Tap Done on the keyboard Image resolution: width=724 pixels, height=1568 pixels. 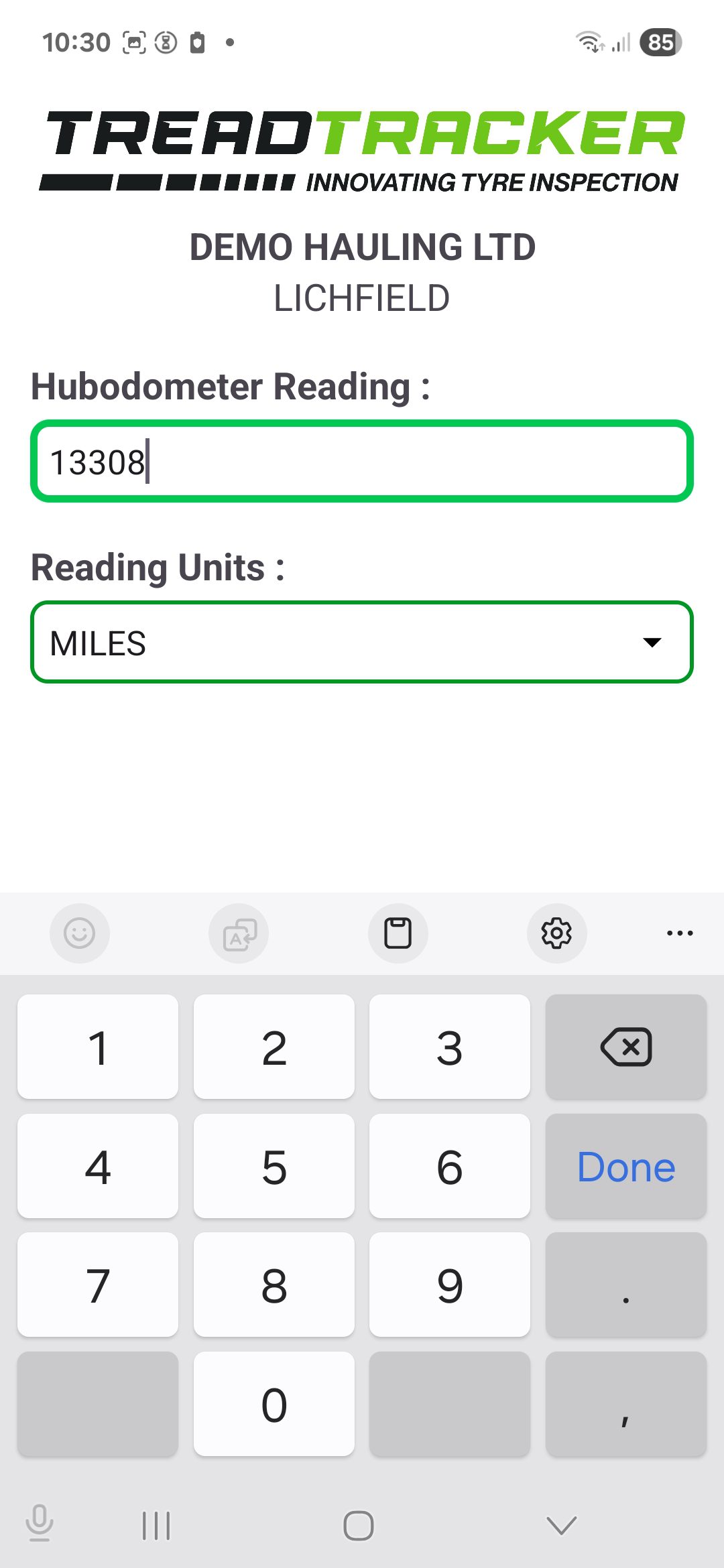coord(625,1167)
